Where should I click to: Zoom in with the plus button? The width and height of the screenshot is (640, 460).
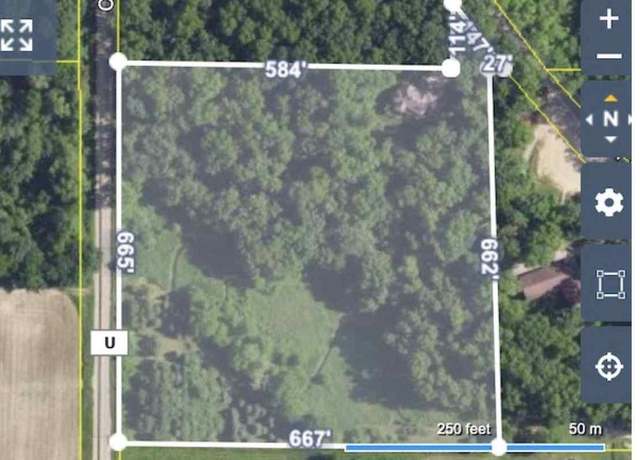[x=609, y=19]
